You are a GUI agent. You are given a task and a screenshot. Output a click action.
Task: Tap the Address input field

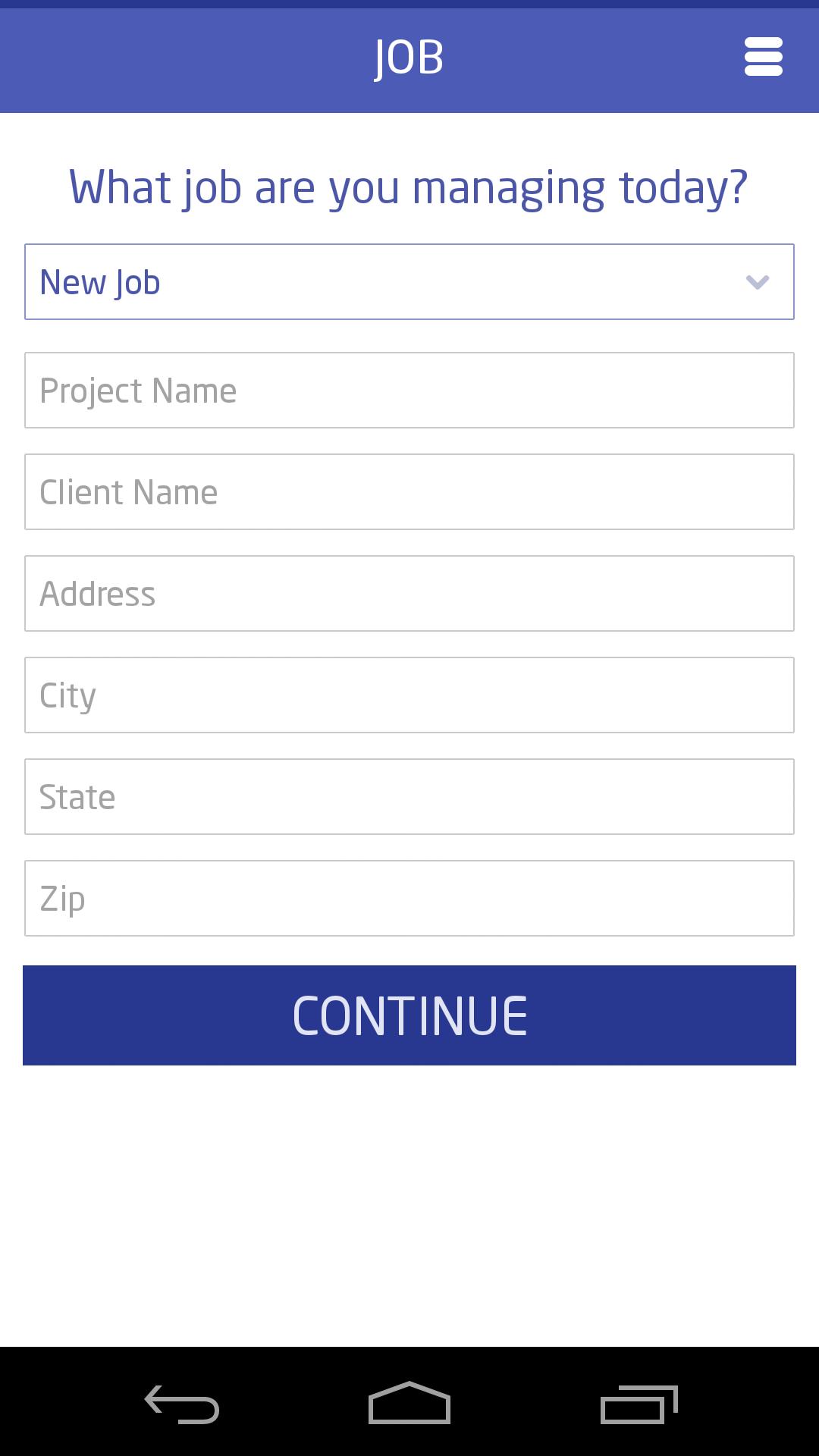coord(409,594)
